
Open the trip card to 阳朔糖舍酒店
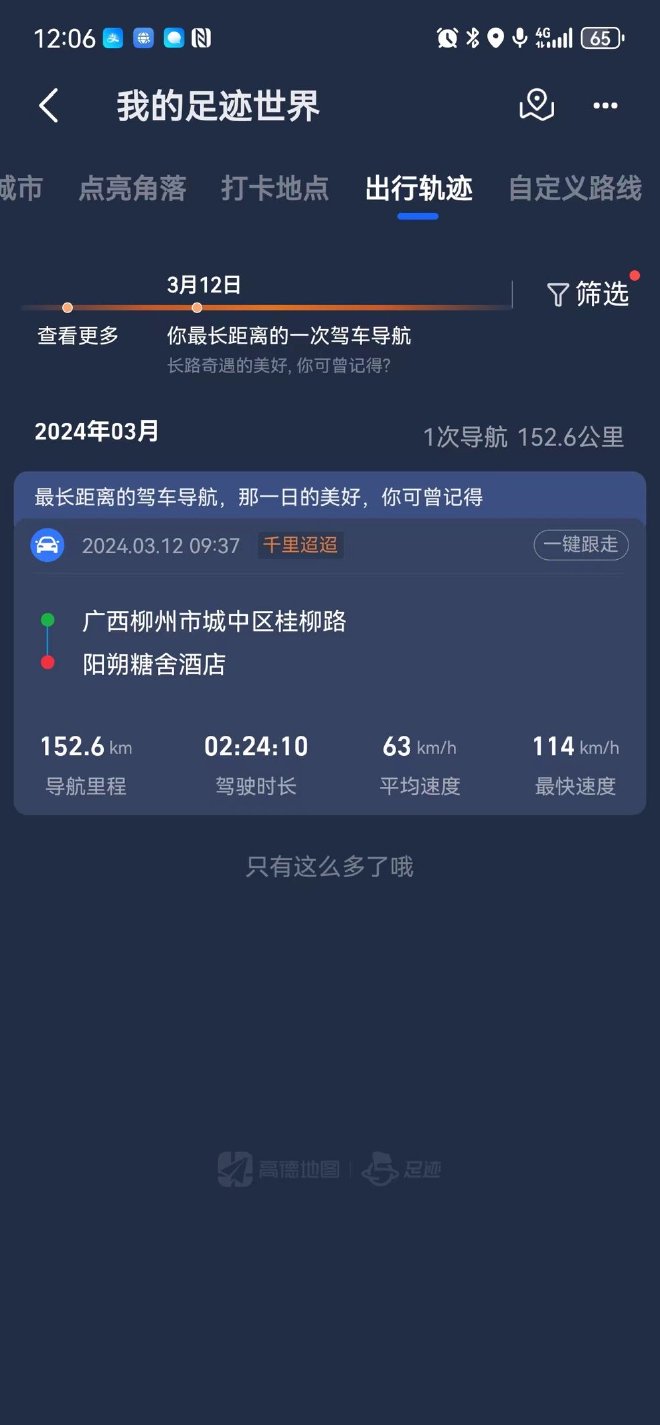(330, 666)
